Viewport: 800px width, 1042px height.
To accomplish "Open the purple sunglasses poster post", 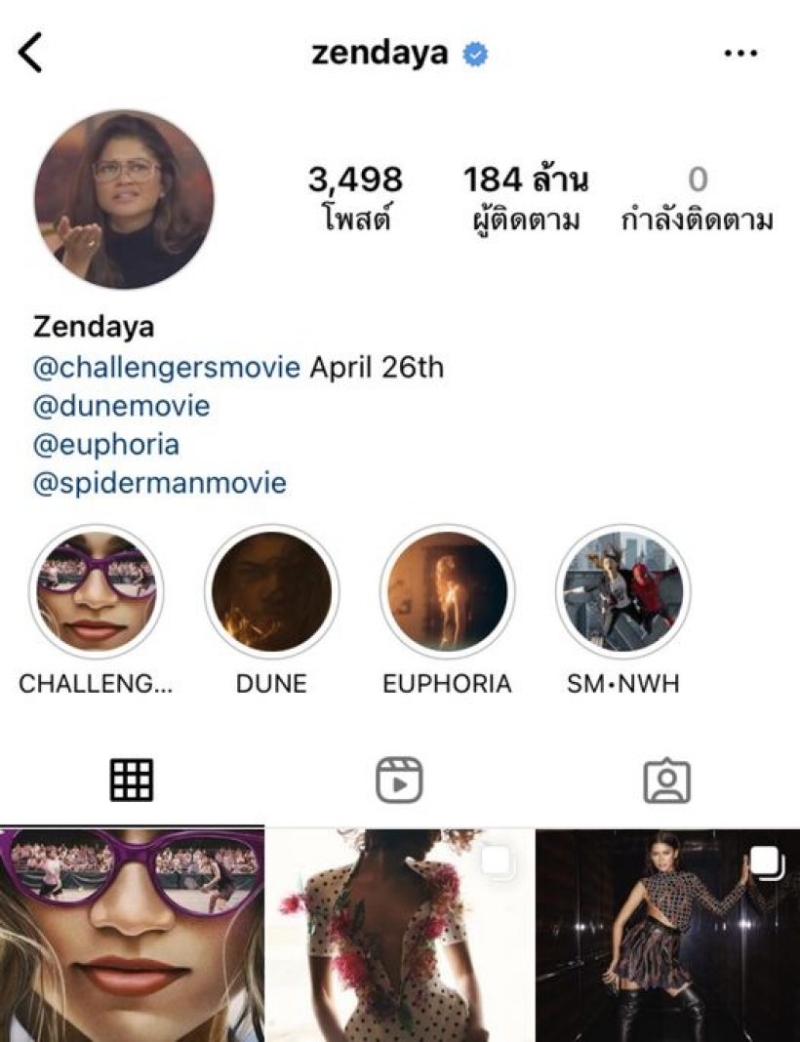I will coord(131,935).
